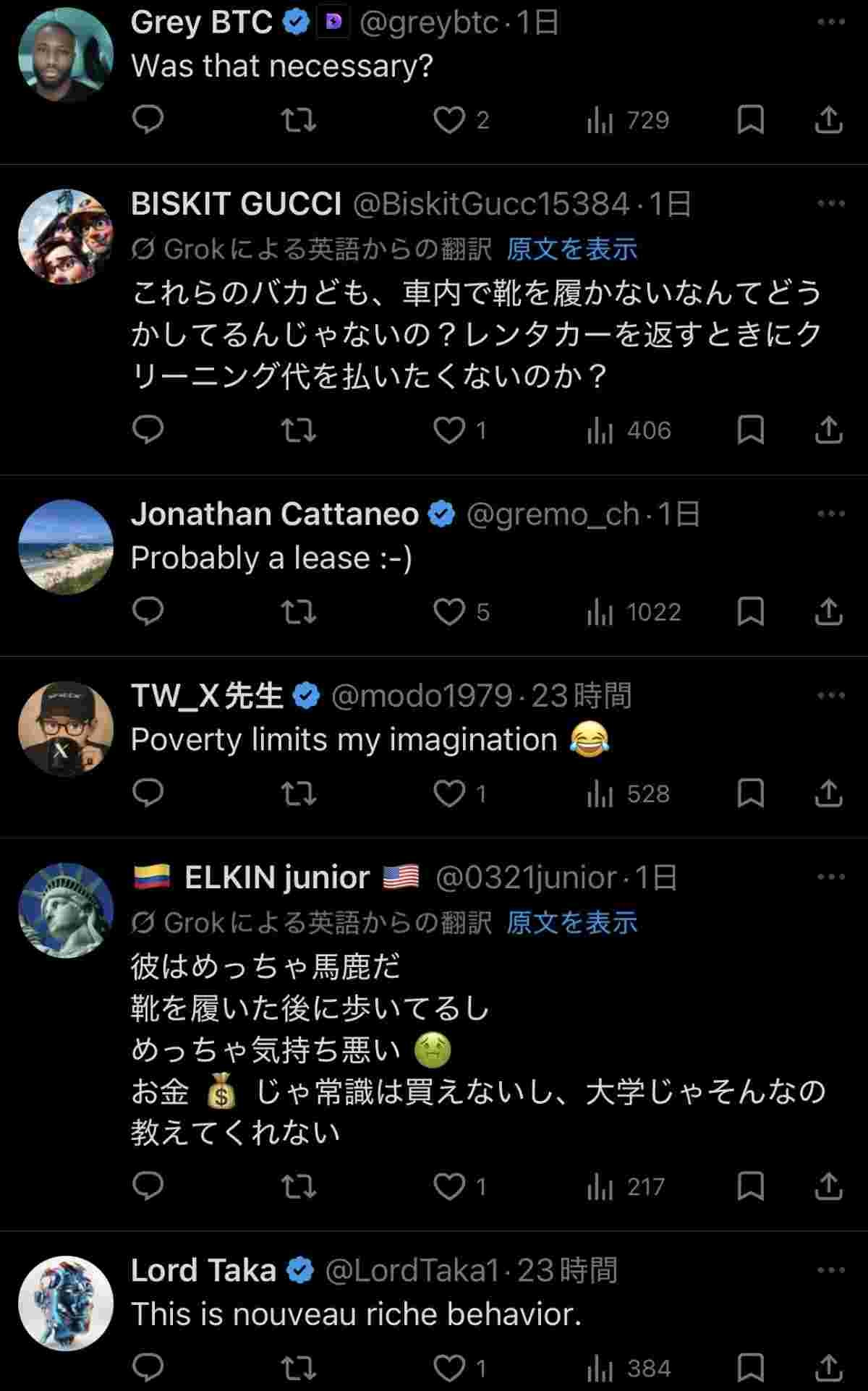The image size is (868, 1391).
Task: Open overflow menu on Jonathan Cattaneo's reply
Action: coord(830,514)
